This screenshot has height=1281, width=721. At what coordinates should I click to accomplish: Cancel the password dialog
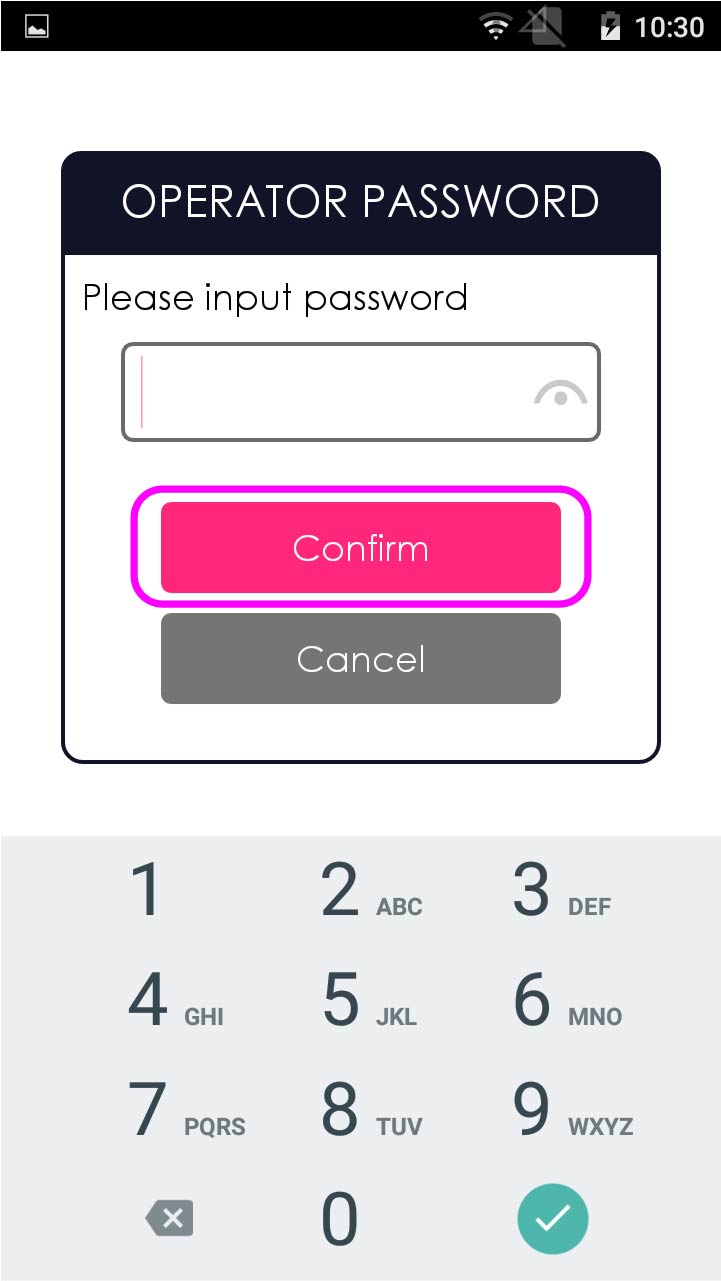[x=360, y=658]
